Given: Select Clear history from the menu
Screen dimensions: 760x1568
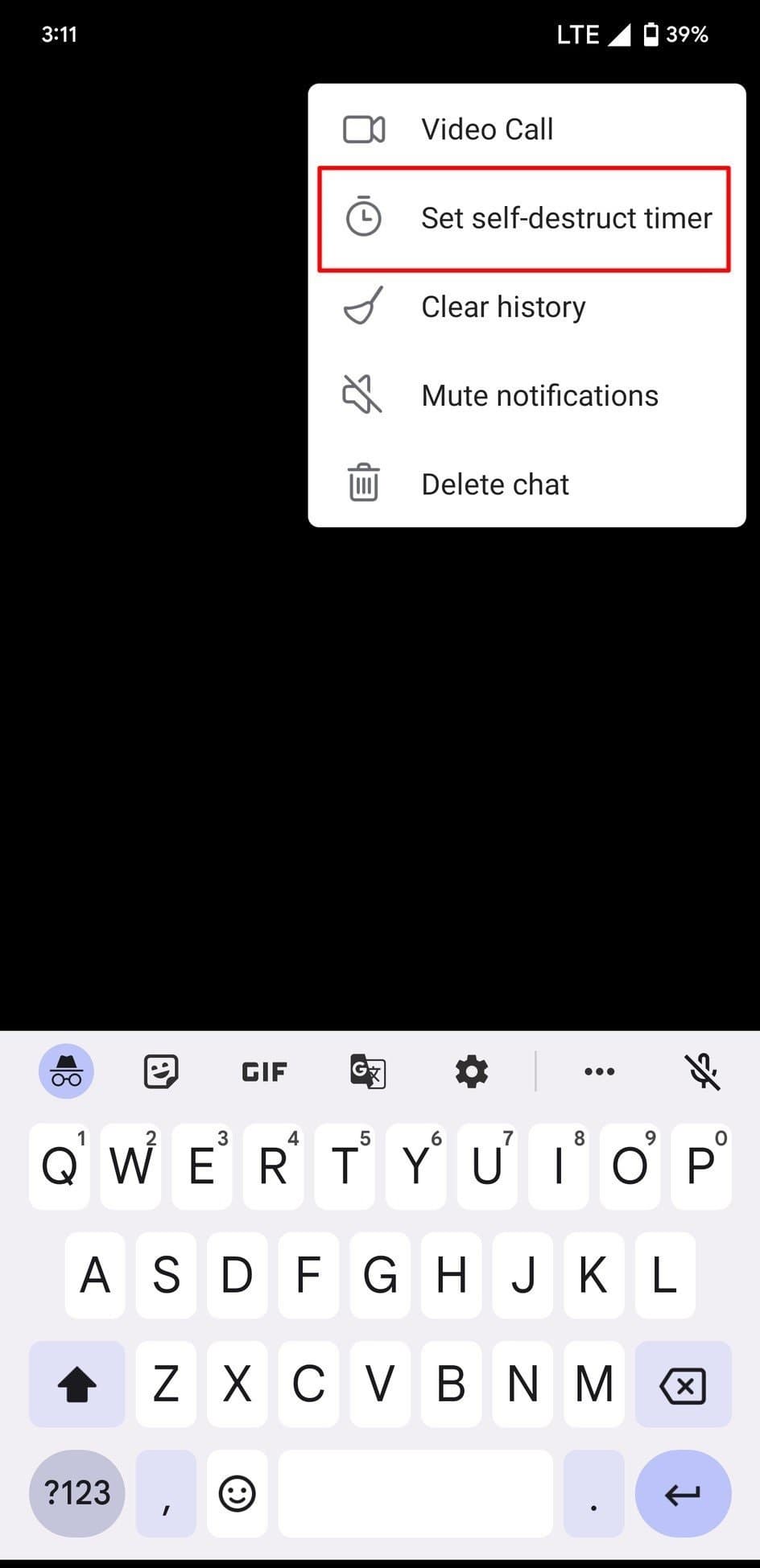Looking at the screenshot, I should 503,307.
